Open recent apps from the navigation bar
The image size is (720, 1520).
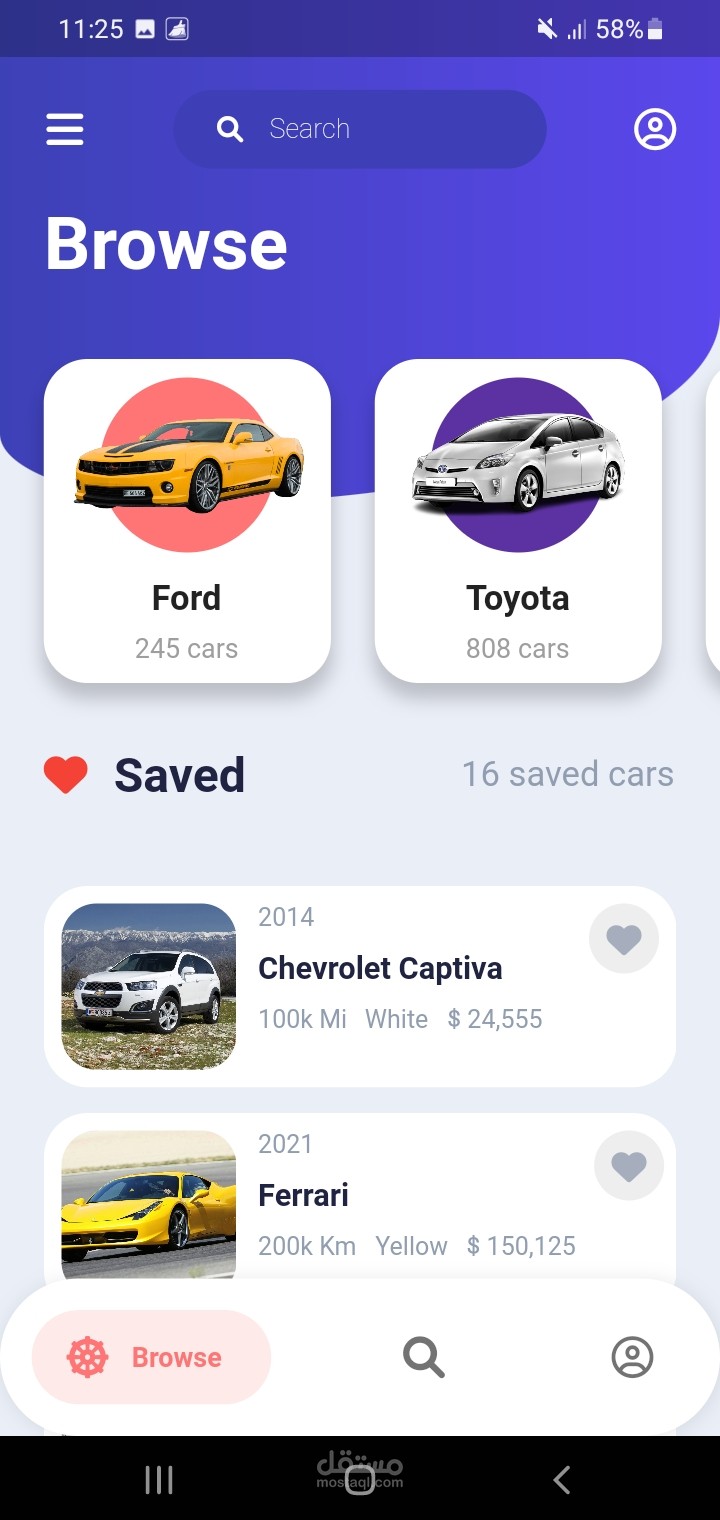(159, 1480)
